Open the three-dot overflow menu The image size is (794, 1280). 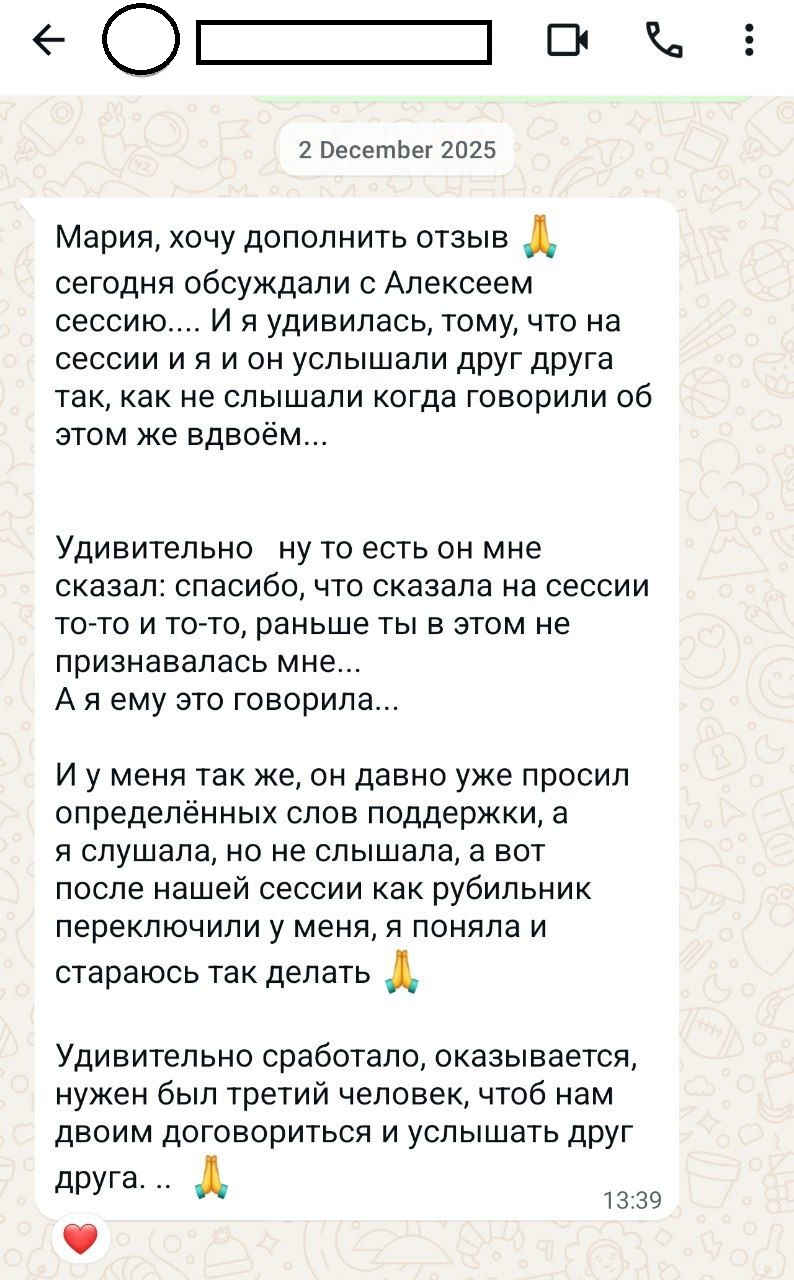(x=749, y=41)
